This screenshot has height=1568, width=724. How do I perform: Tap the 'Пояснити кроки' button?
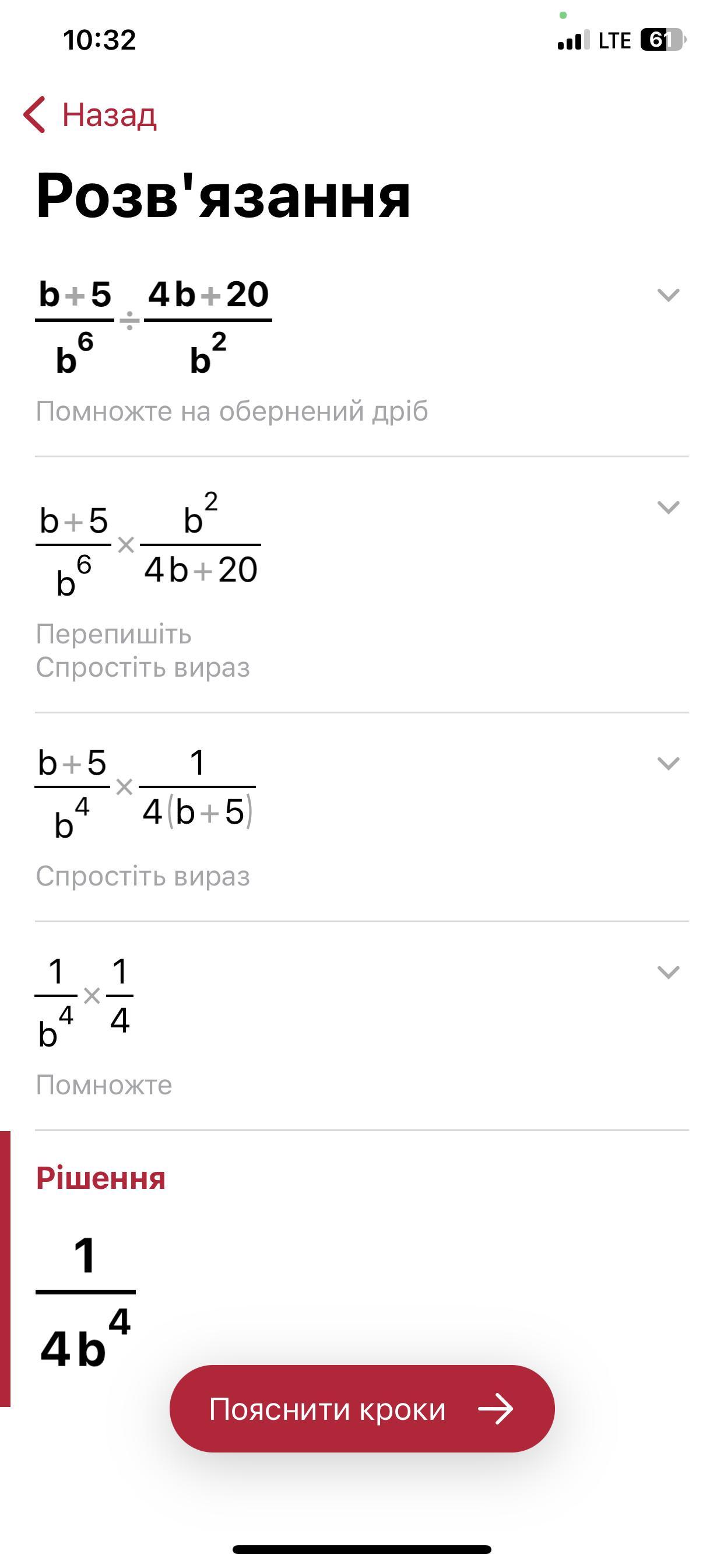[x=362, y=1409]
